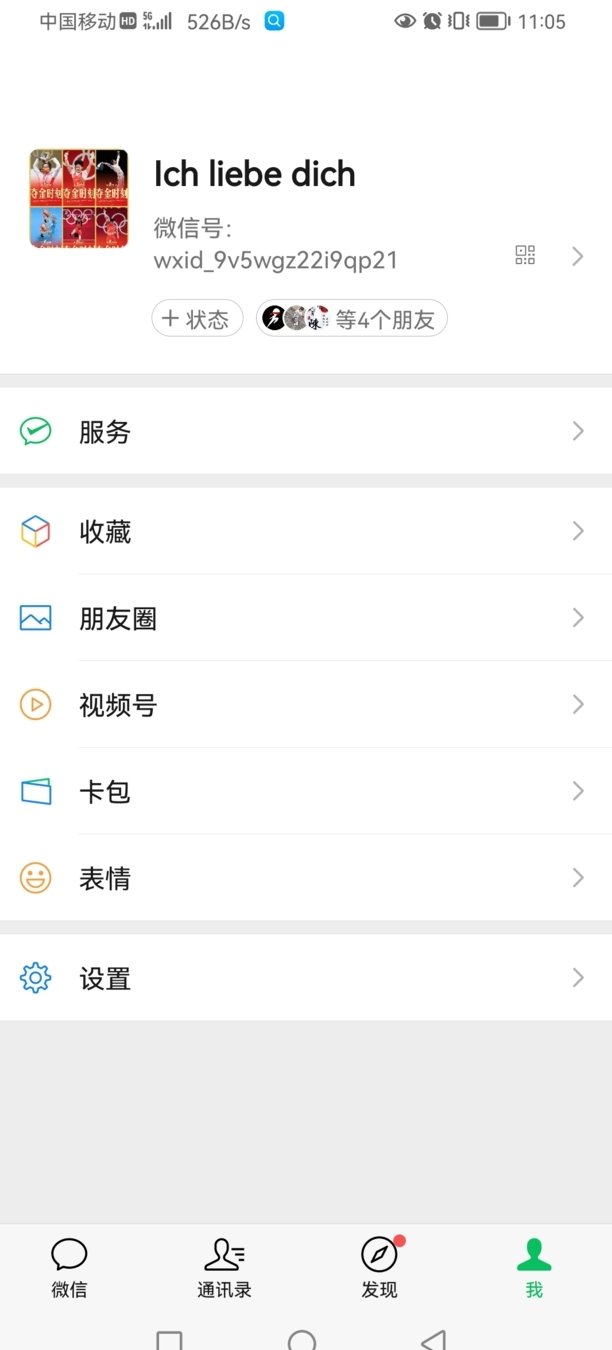The image size is (612, 1350).
Task: Open 收藏 favorites
Action: pos(306,531)
